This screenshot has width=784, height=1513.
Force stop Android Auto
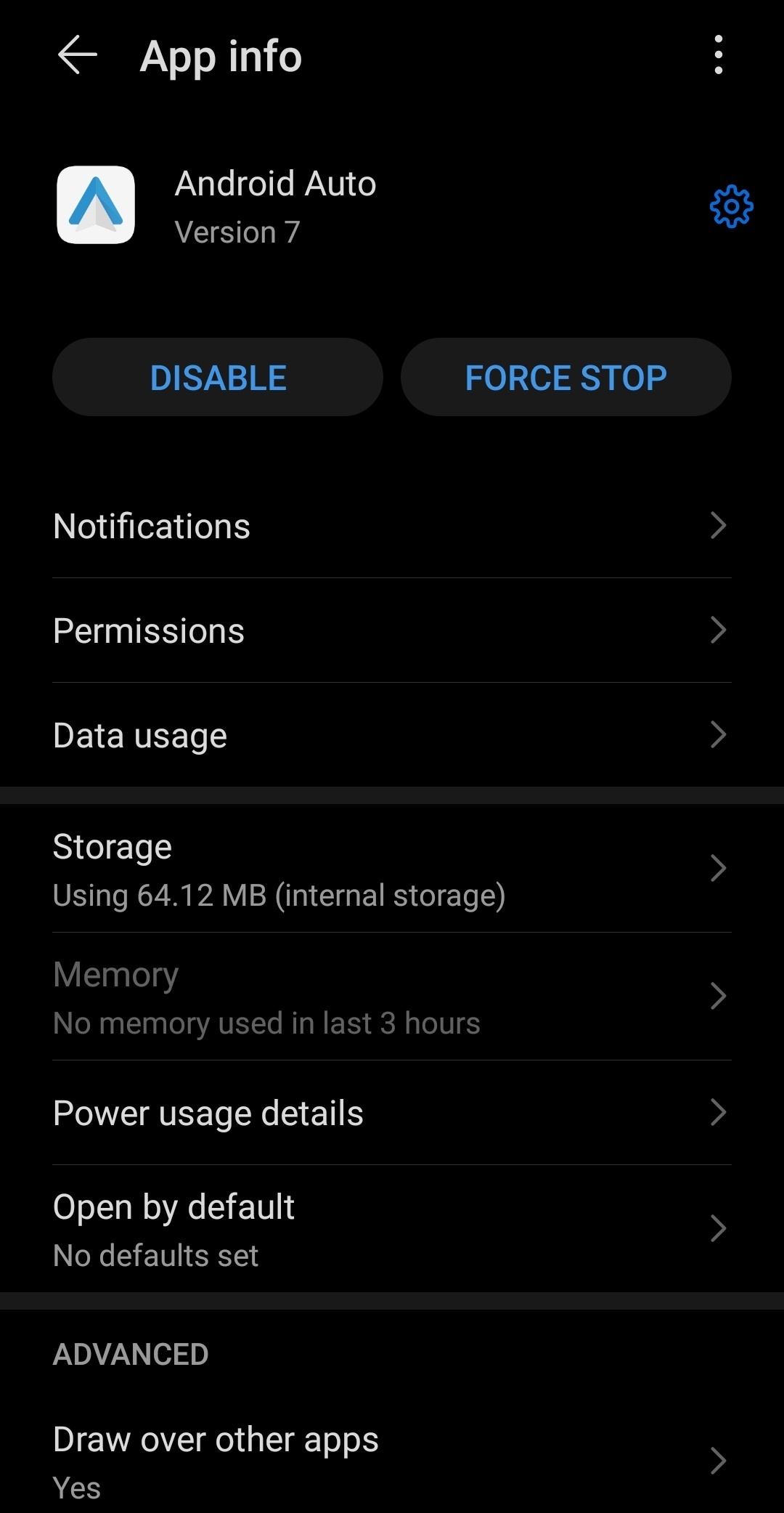click(x=566, y=377)
